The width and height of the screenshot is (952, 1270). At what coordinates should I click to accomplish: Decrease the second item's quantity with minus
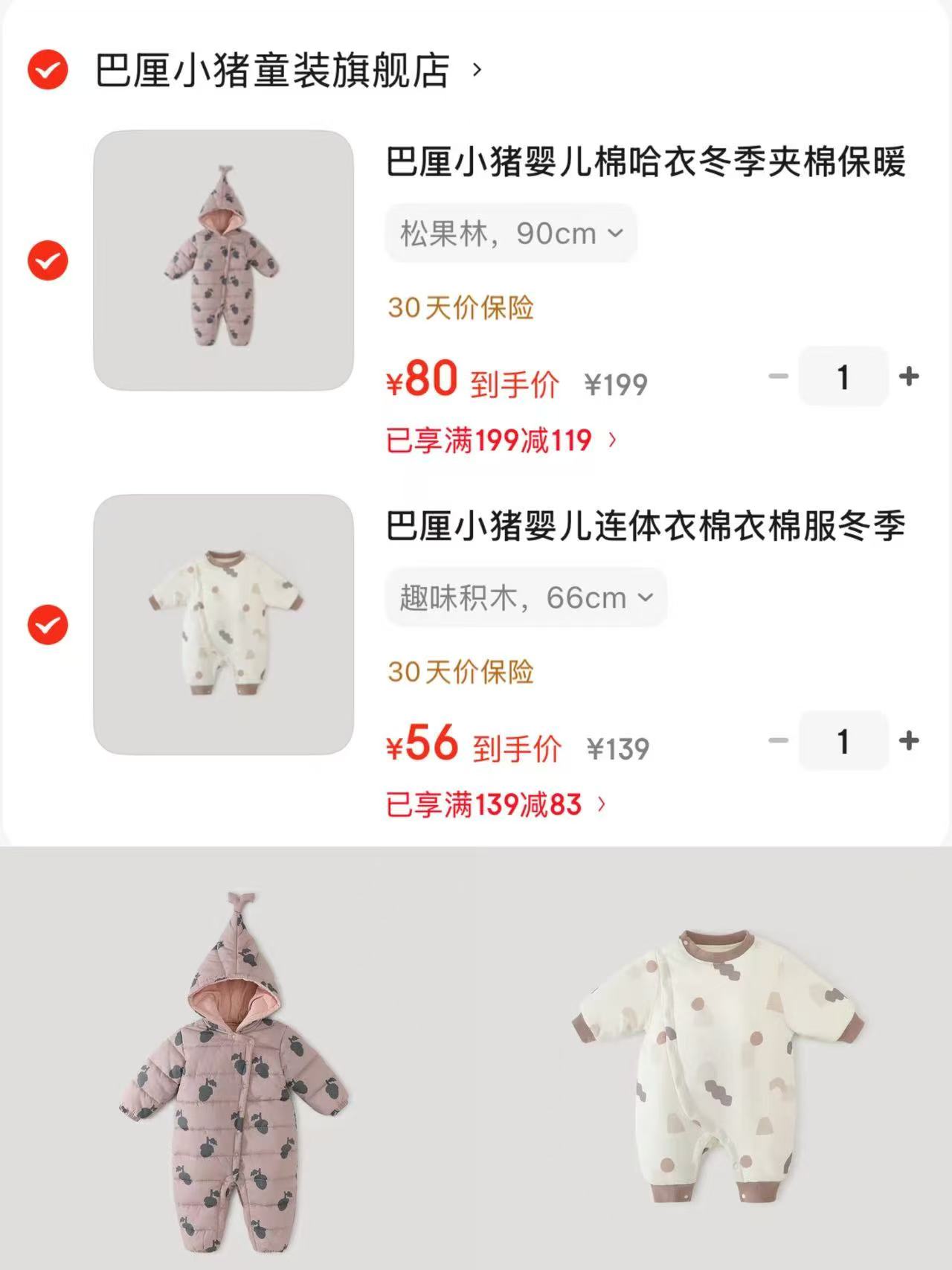coord(776,742)
